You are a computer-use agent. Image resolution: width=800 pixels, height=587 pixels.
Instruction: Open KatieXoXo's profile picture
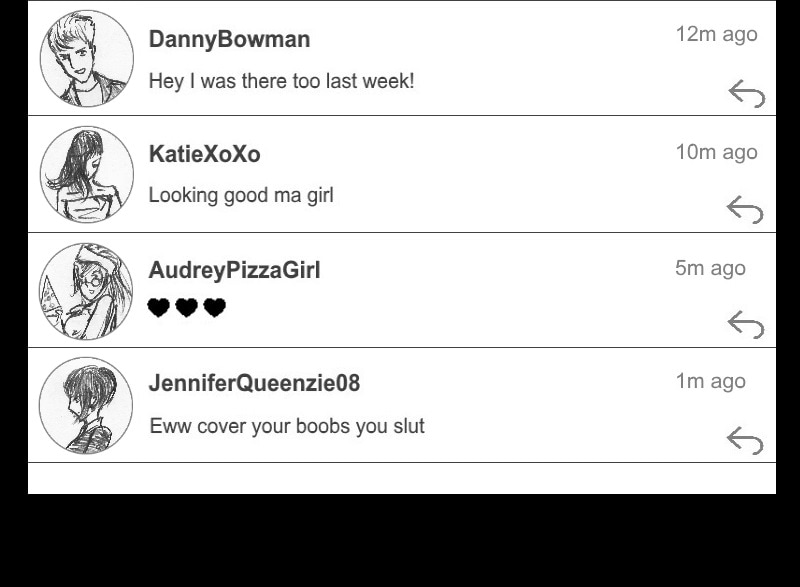click(87, 174)
